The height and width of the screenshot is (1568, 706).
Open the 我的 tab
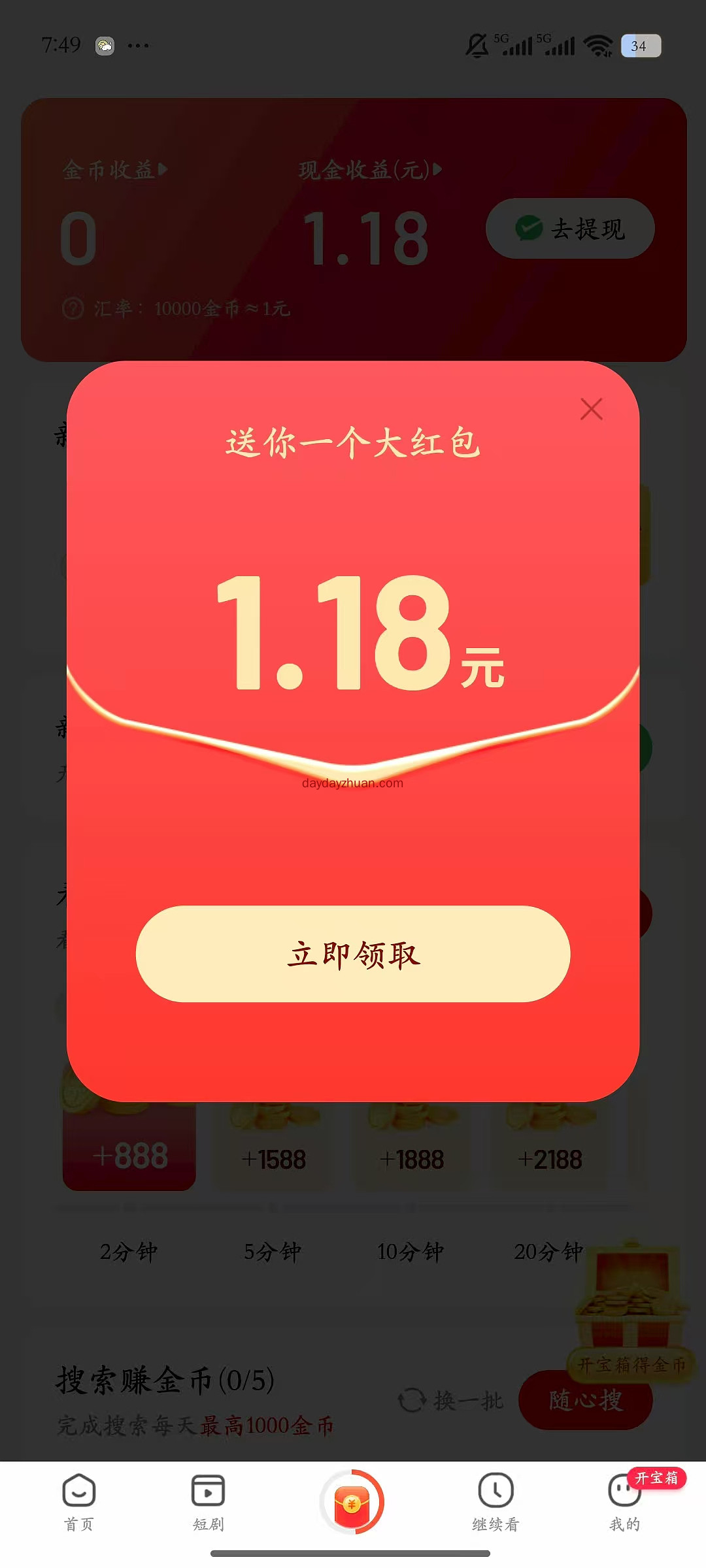pyautogui.click(x=624, y=1503)
